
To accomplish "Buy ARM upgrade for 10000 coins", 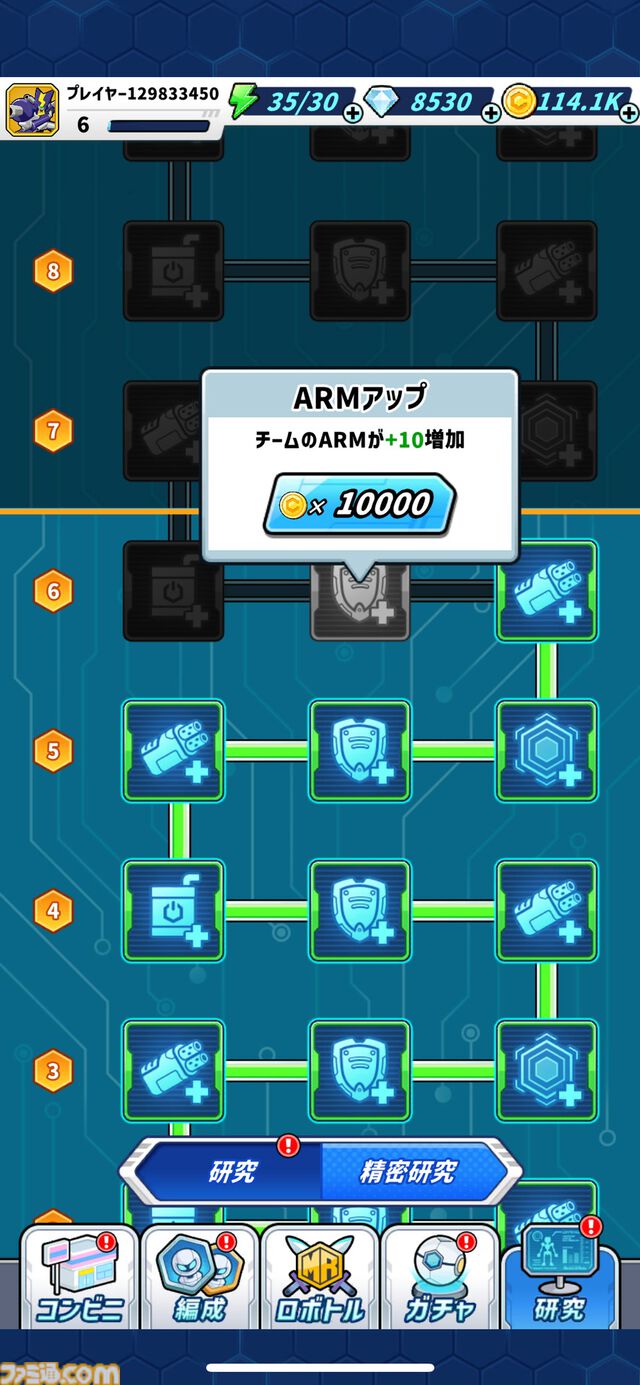I will pos(359,504).
